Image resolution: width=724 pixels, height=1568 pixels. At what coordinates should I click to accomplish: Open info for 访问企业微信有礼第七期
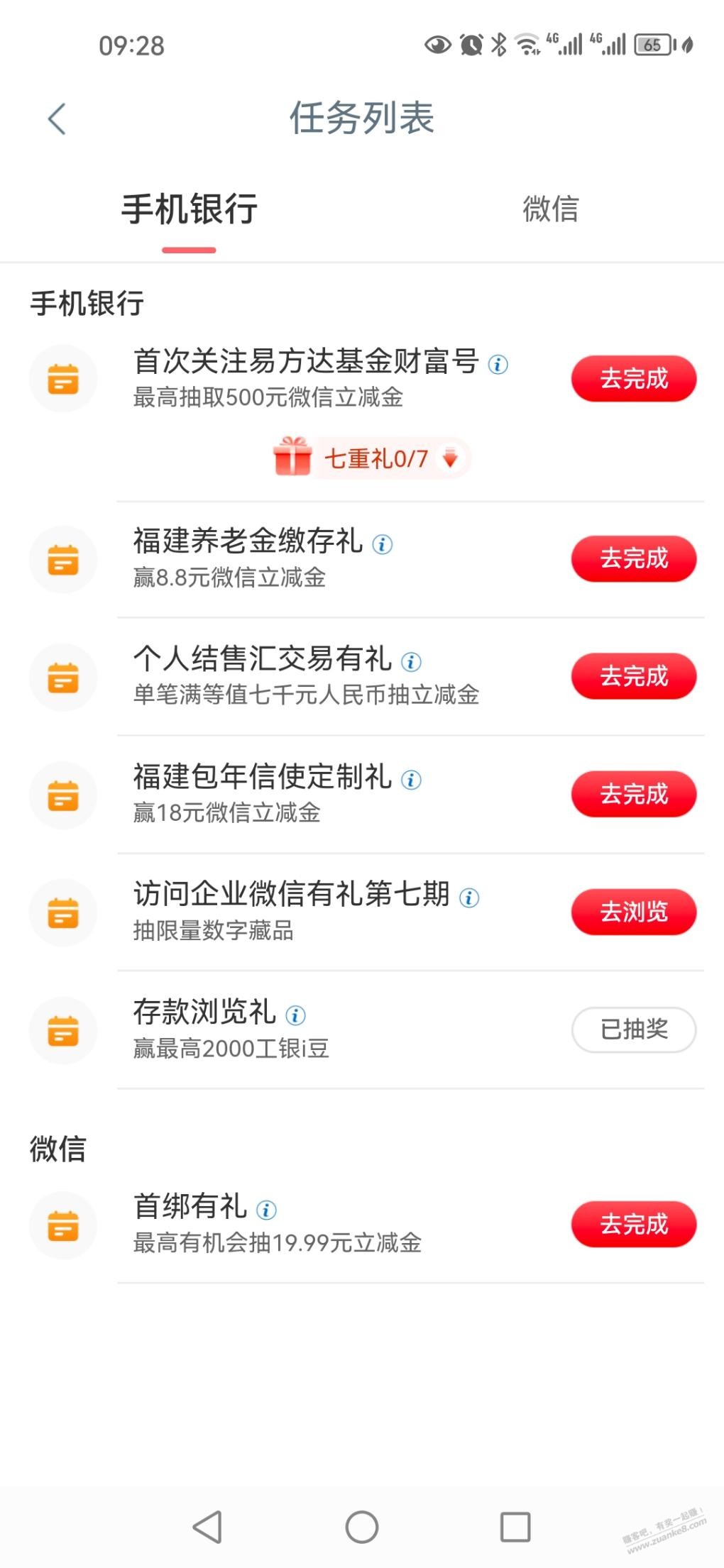pos(469,898)
